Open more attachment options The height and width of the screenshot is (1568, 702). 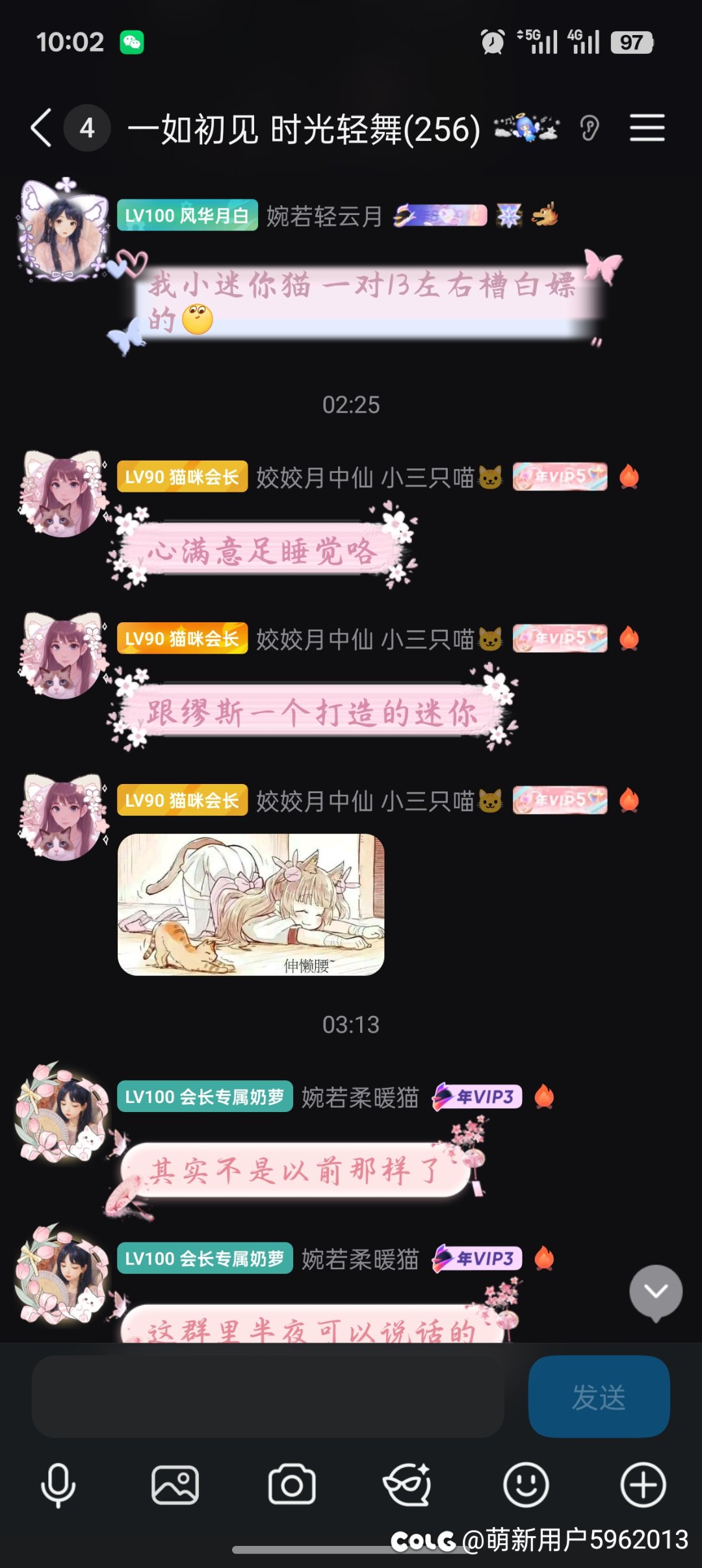pyautogui.click(x=643, y=1485)
